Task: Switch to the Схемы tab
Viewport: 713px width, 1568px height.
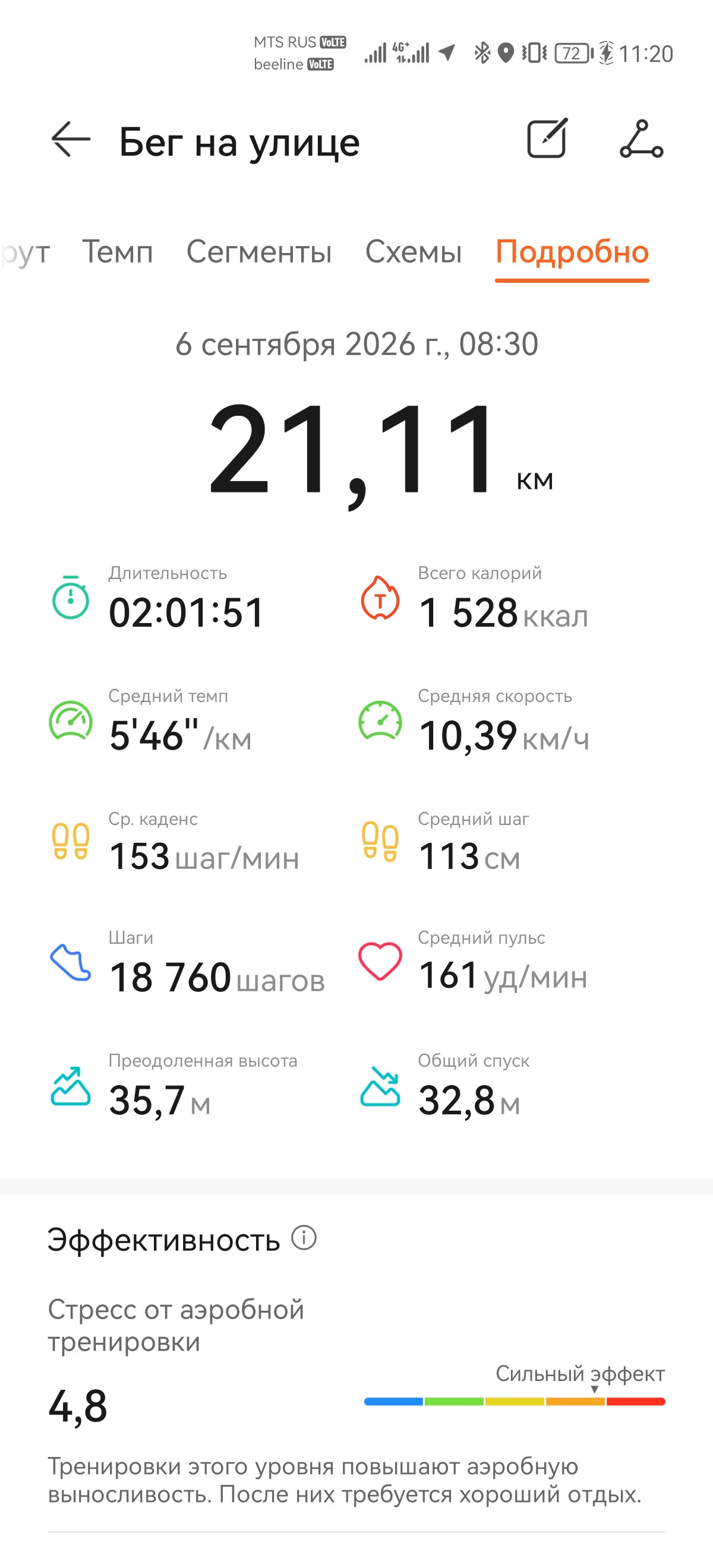Action: (414, 252)
